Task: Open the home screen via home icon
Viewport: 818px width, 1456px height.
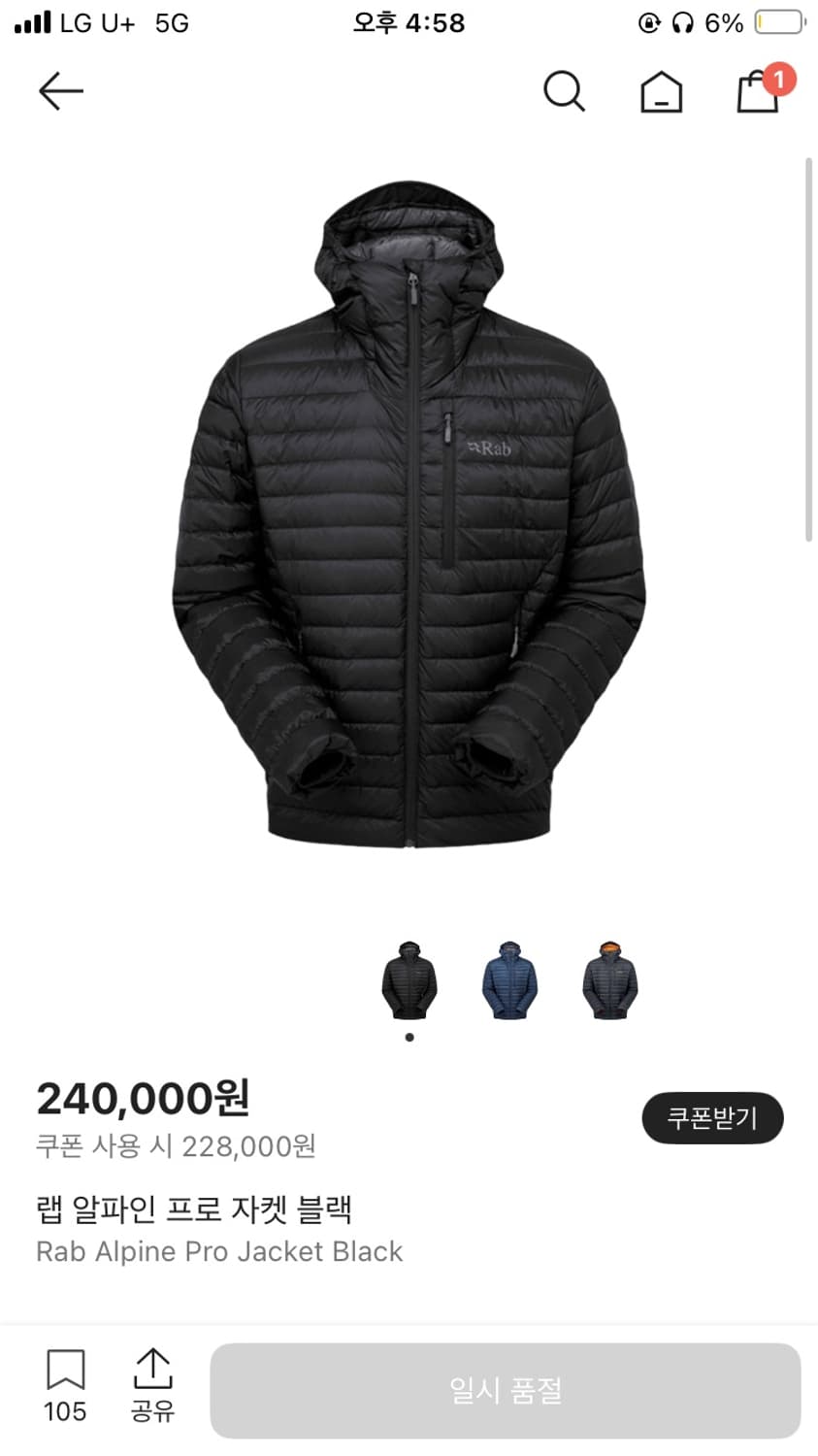Action: (x=661, y=91)
